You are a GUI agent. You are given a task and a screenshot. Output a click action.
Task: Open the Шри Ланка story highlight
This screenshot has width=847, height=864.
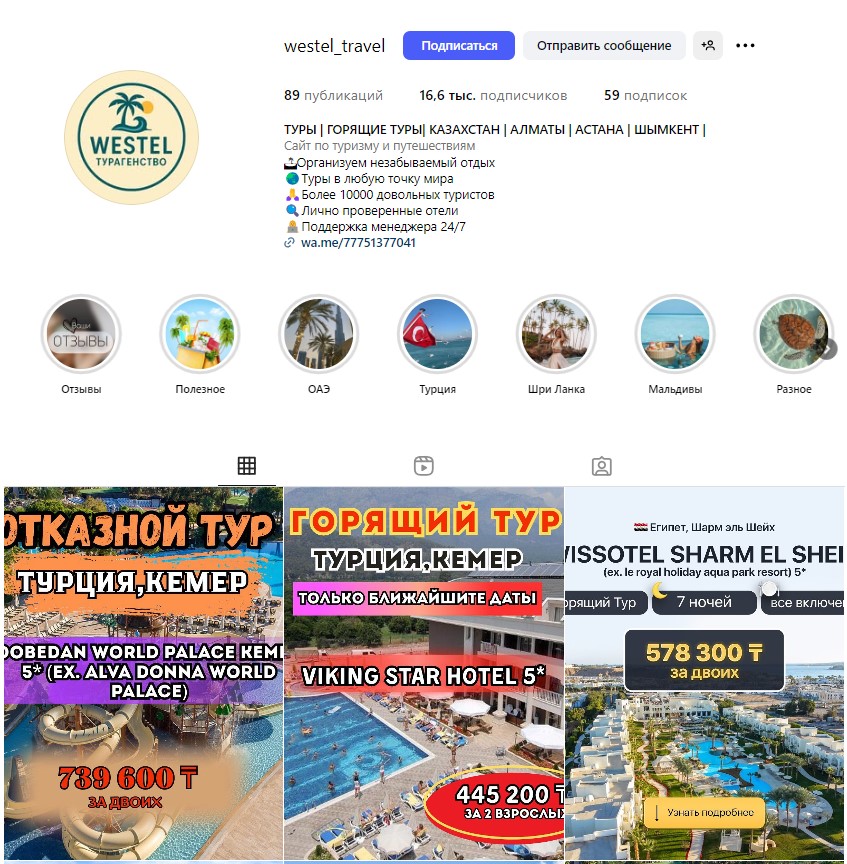[557, 335]
